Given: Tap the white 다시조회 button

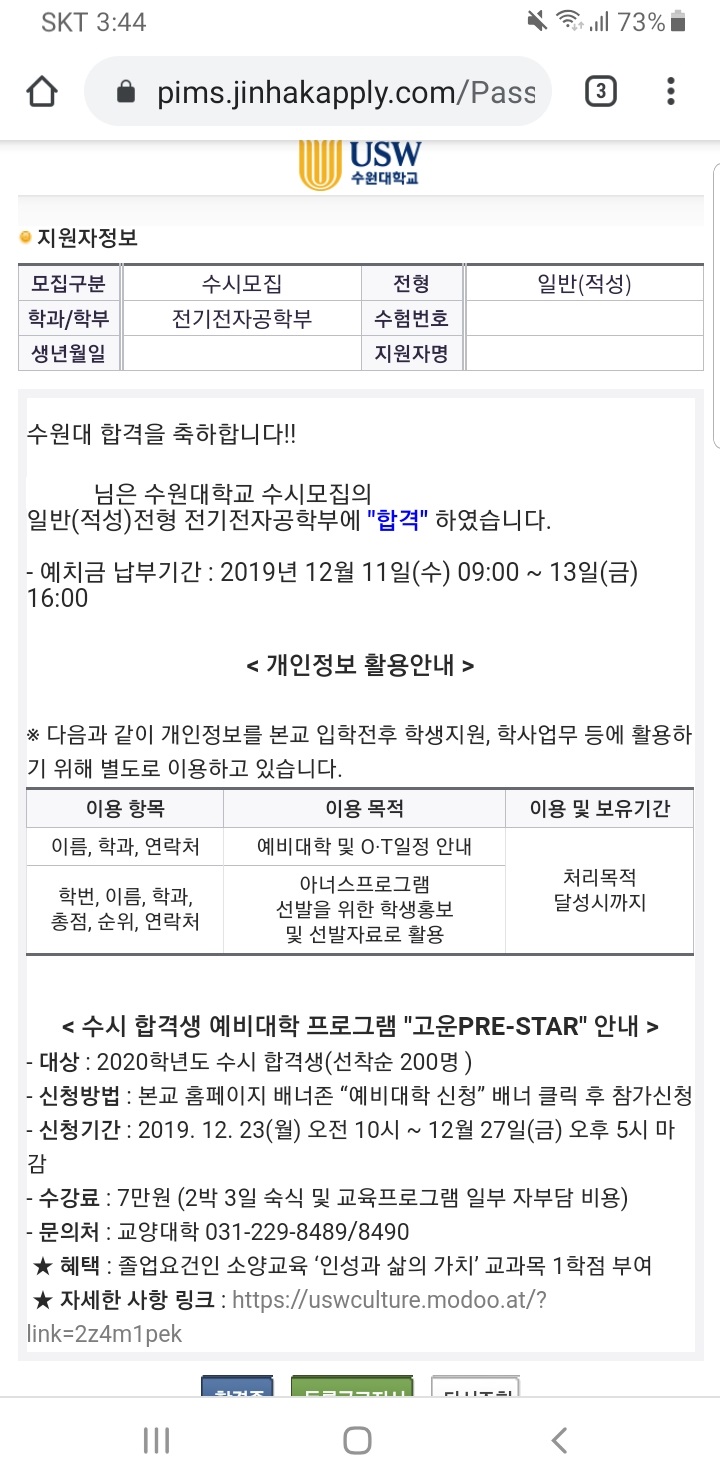Looking at the screenshot, I should pos(475,1388).
